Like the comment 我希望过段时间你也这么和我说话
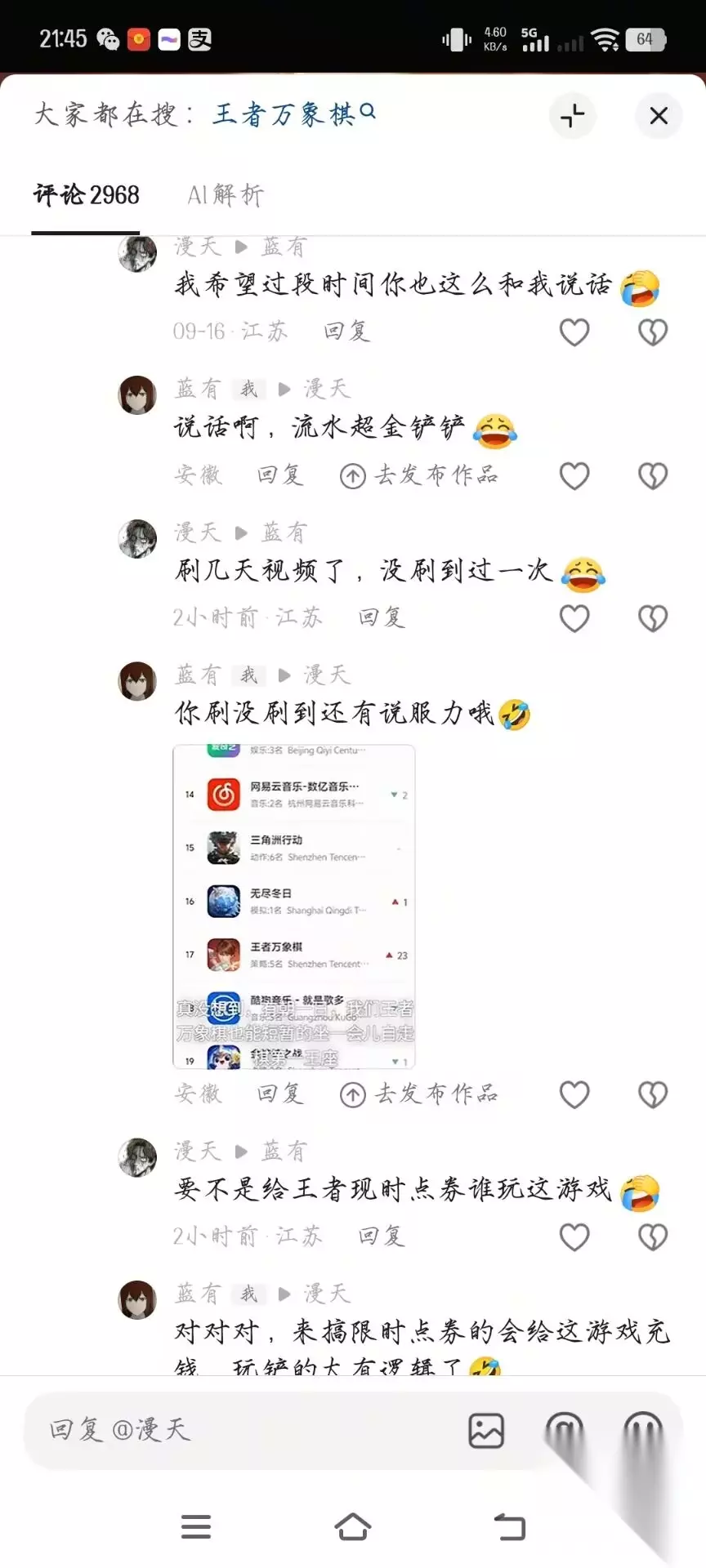The height and width of the screenshot is (1568, 706). point(574,332)
